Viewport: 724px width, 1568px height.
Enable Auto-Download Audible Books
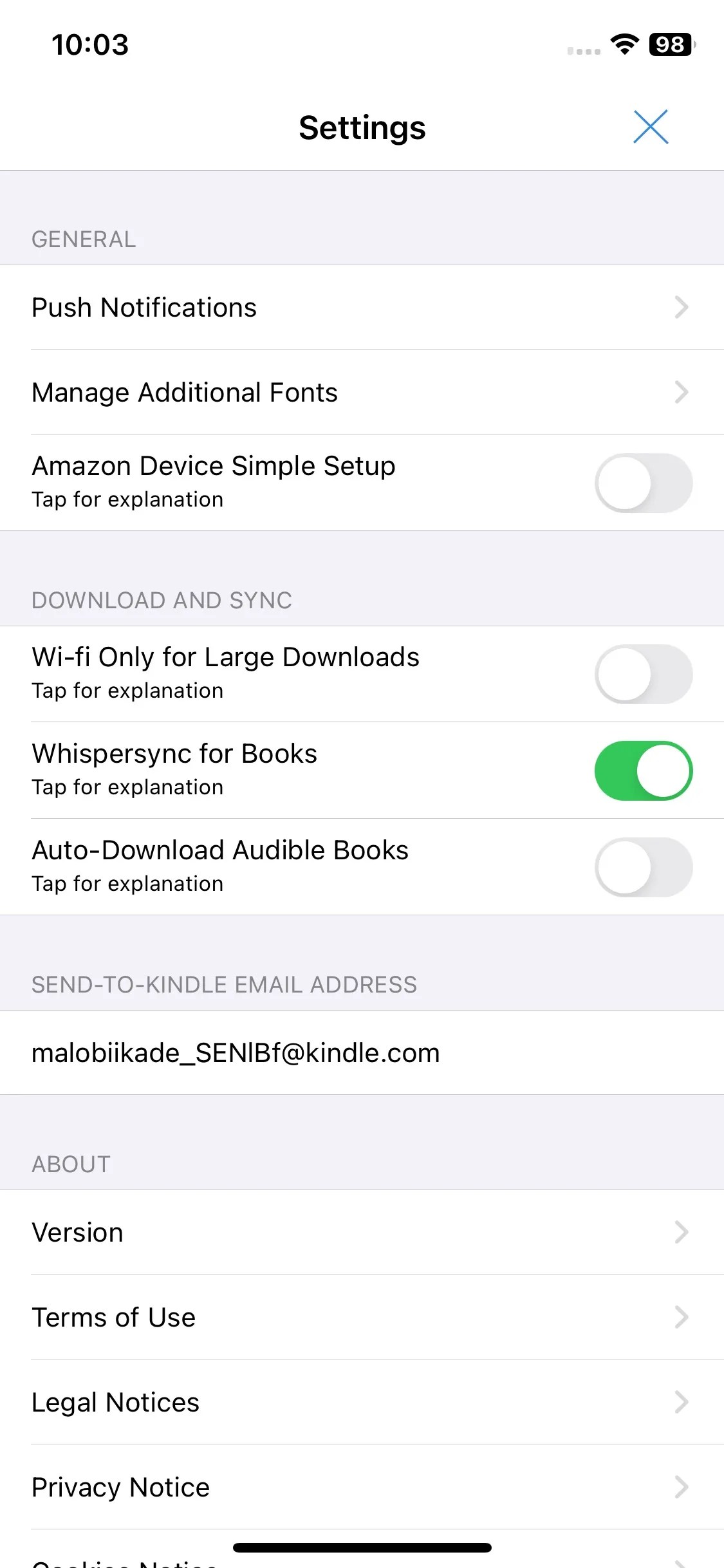[x=644, y=866]
